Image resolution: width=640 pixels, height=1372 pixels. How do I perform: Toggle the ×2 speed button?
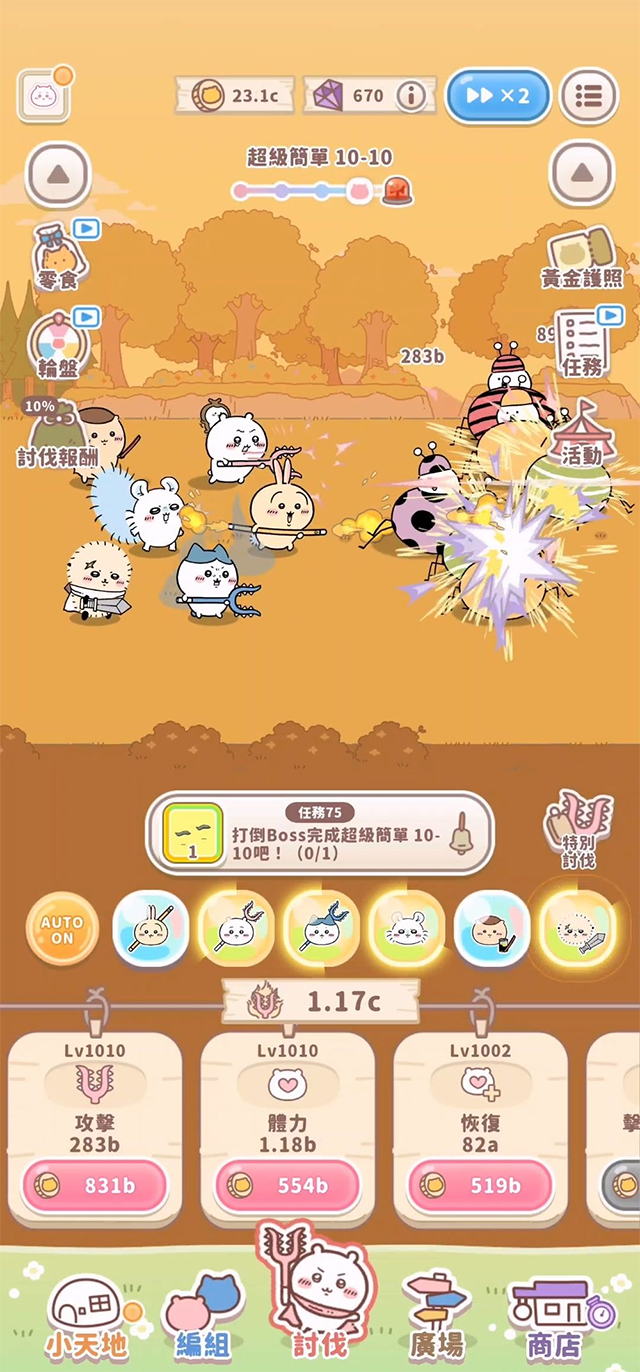click(498, 96)
